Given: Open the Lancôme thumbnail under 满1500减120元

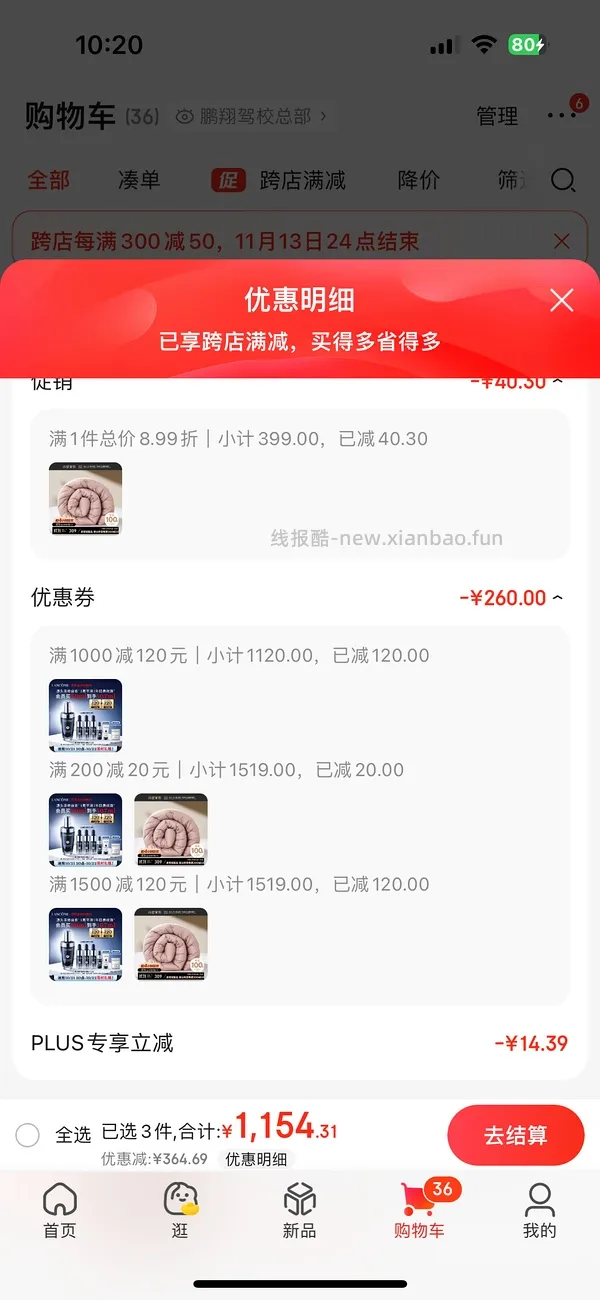Looking at the screenshot, I should [86, 944].
